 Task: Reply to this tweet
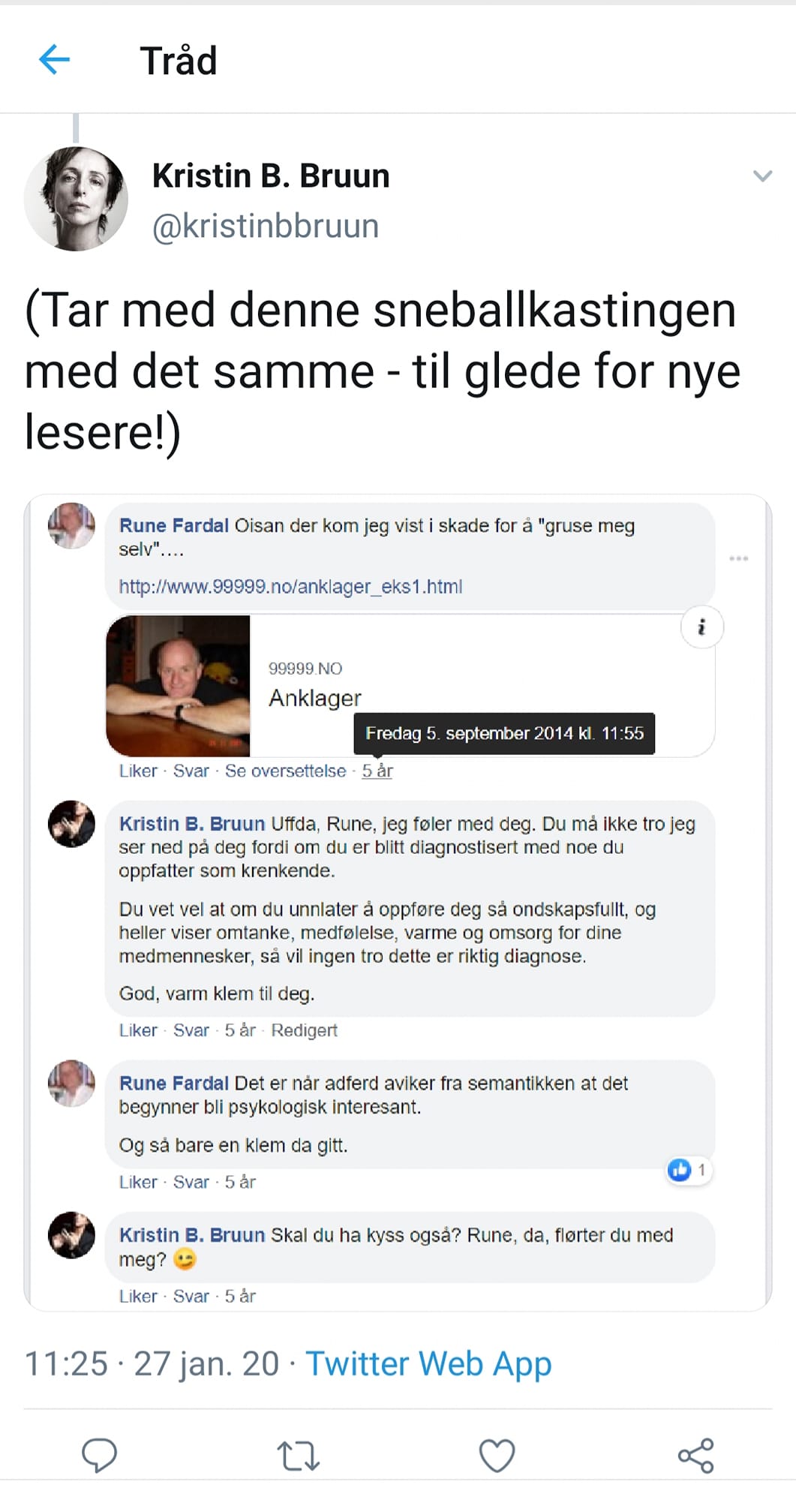point(99,1456)
